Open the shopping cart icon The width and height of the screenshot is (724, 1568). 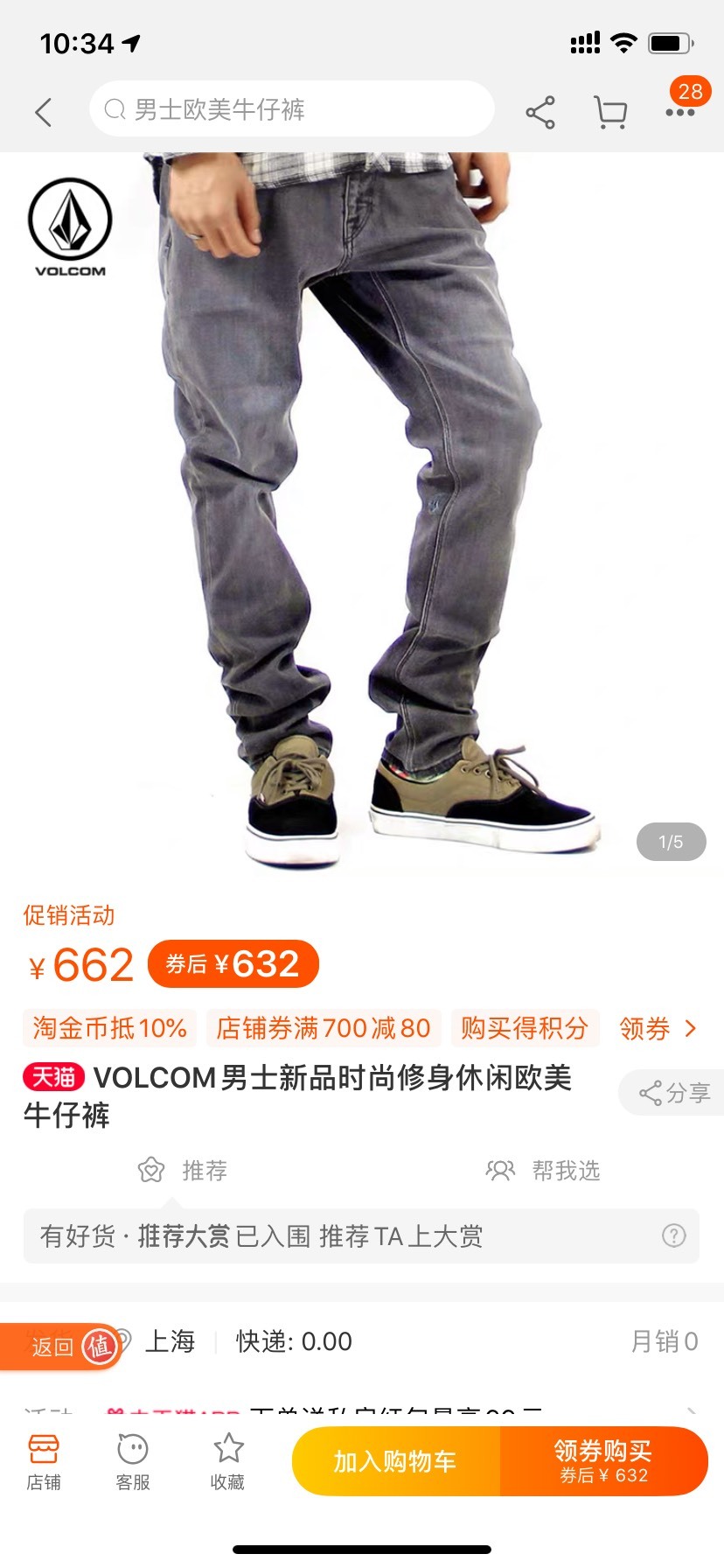(610, 112)
